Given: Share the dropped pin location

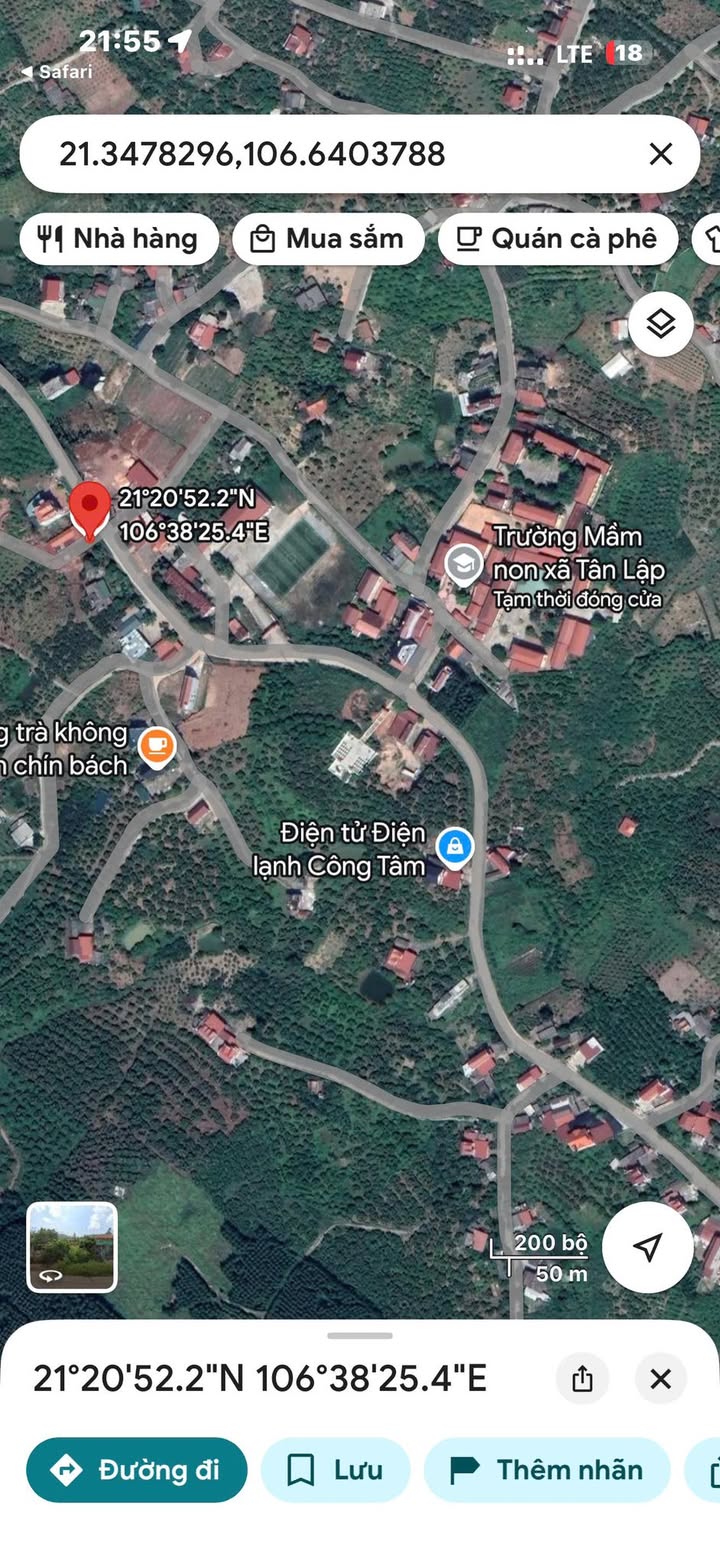Looking at the screenshot, I should (x=582, y=1379).
